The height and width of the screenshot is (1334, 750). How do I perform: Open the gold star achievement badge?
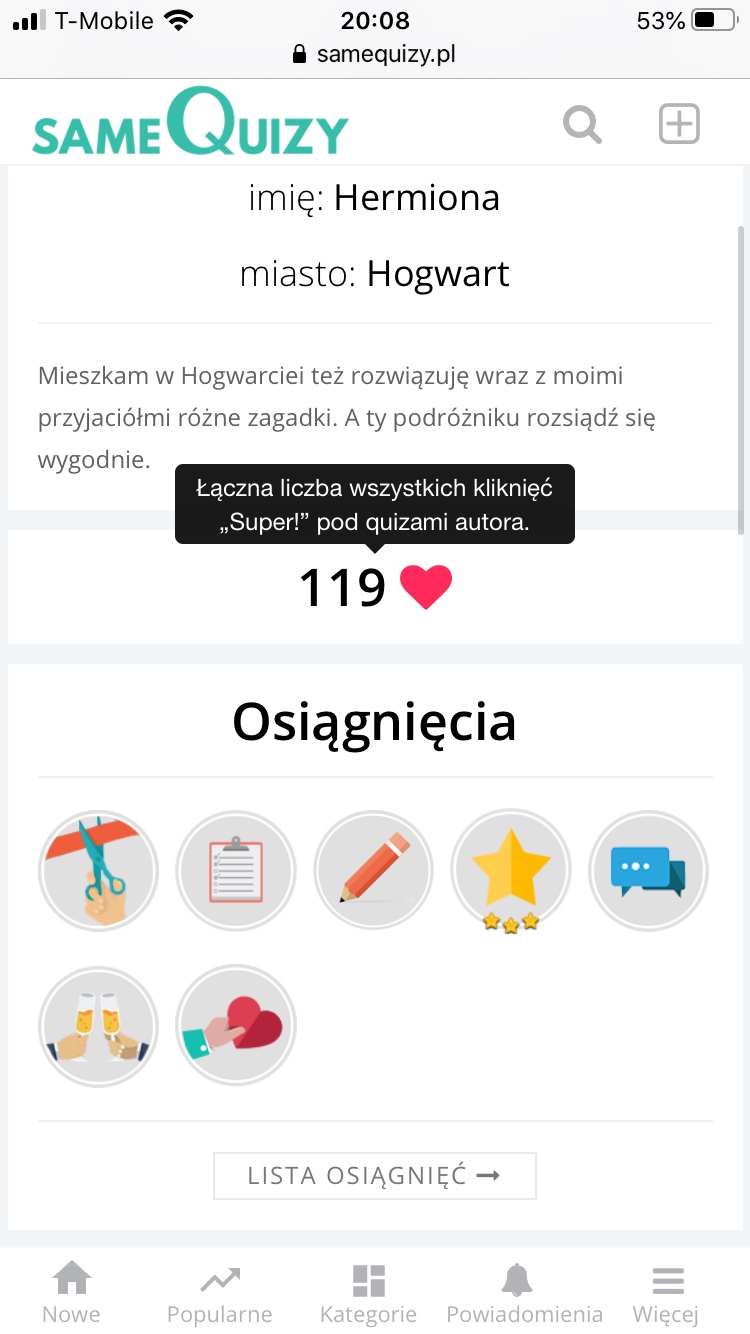(511, 870)
